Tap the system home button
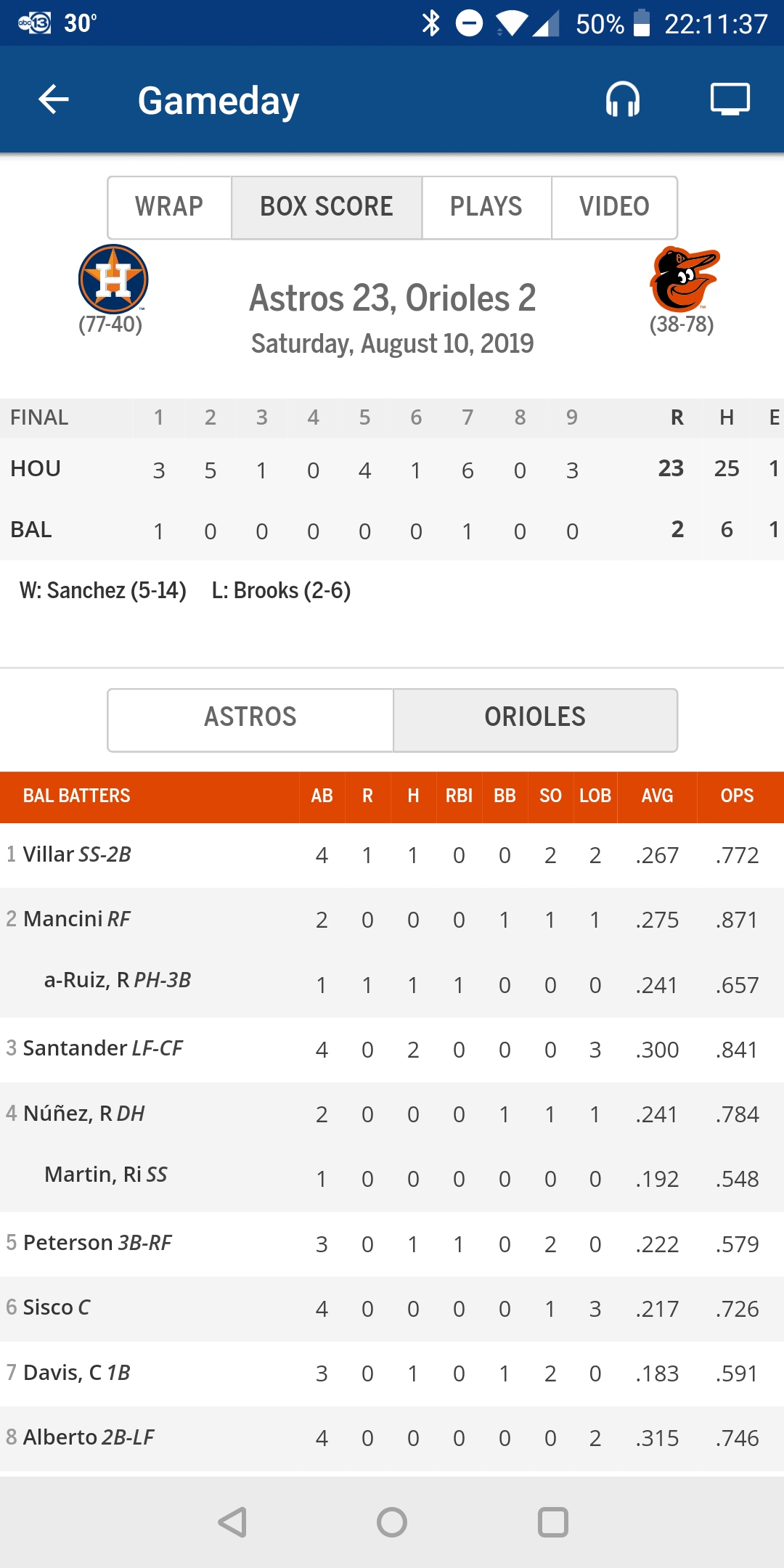This screenshot has width=784, height=1568. [392, 1522]
